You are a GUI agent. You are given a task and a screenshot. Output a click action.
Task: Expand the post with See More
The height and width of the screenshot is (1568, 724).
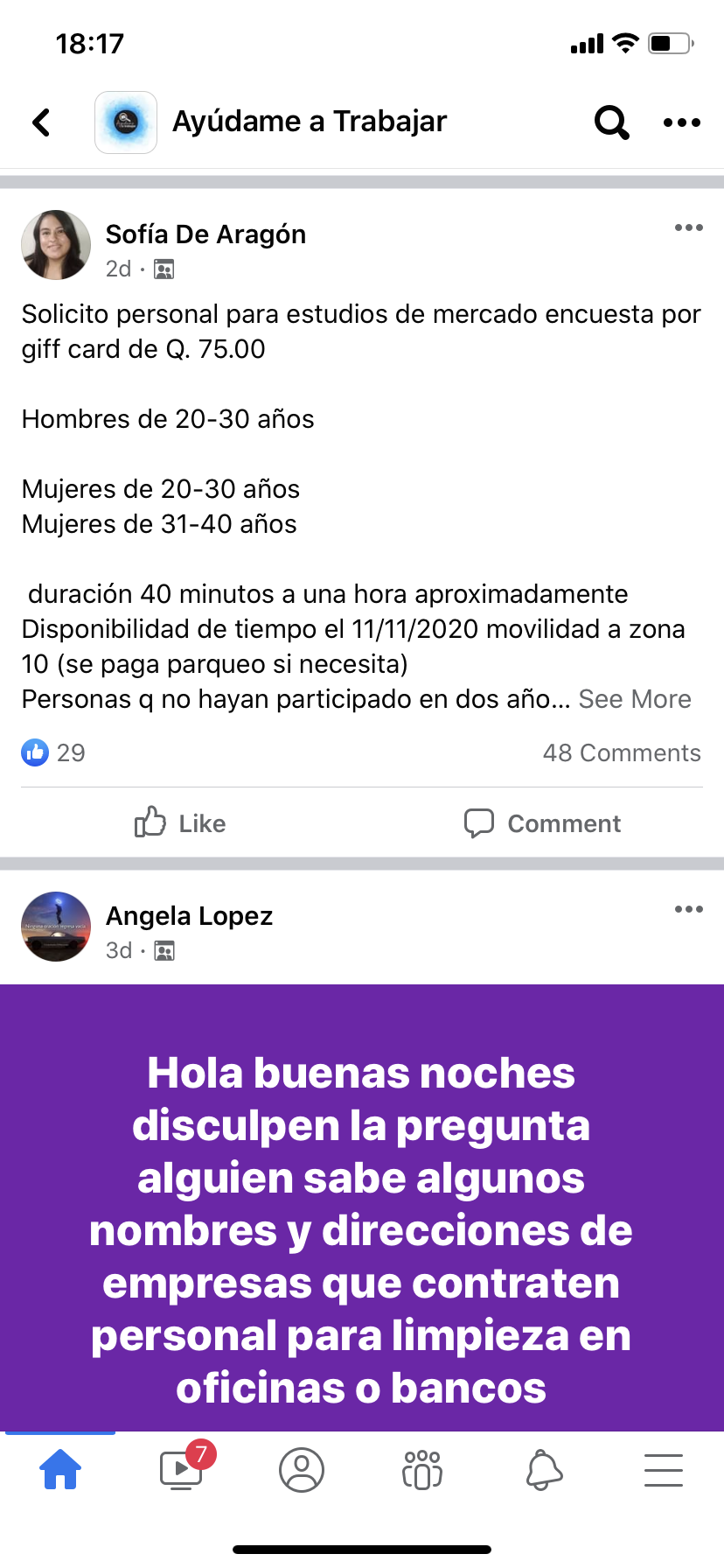(x=634, y=699)
